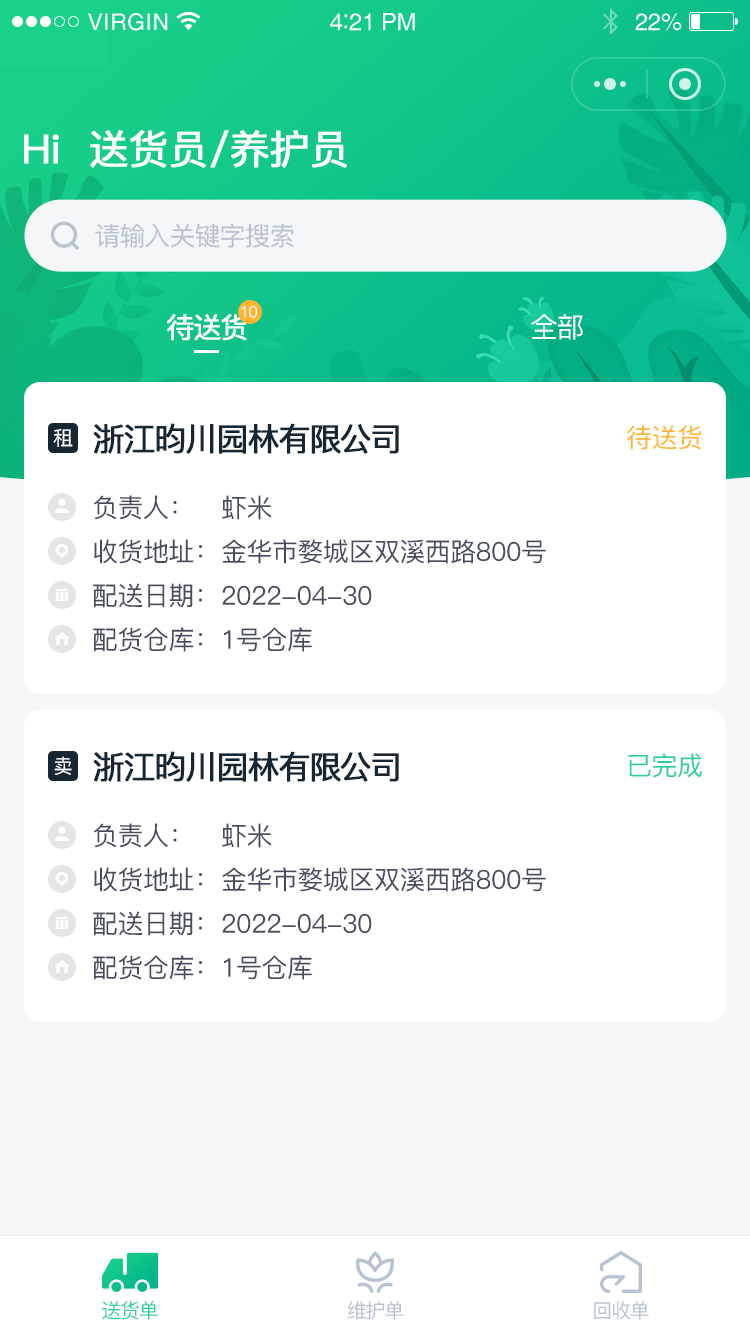
Task: Open the mini-program more options menu (•••)
Action: (609, 84)
